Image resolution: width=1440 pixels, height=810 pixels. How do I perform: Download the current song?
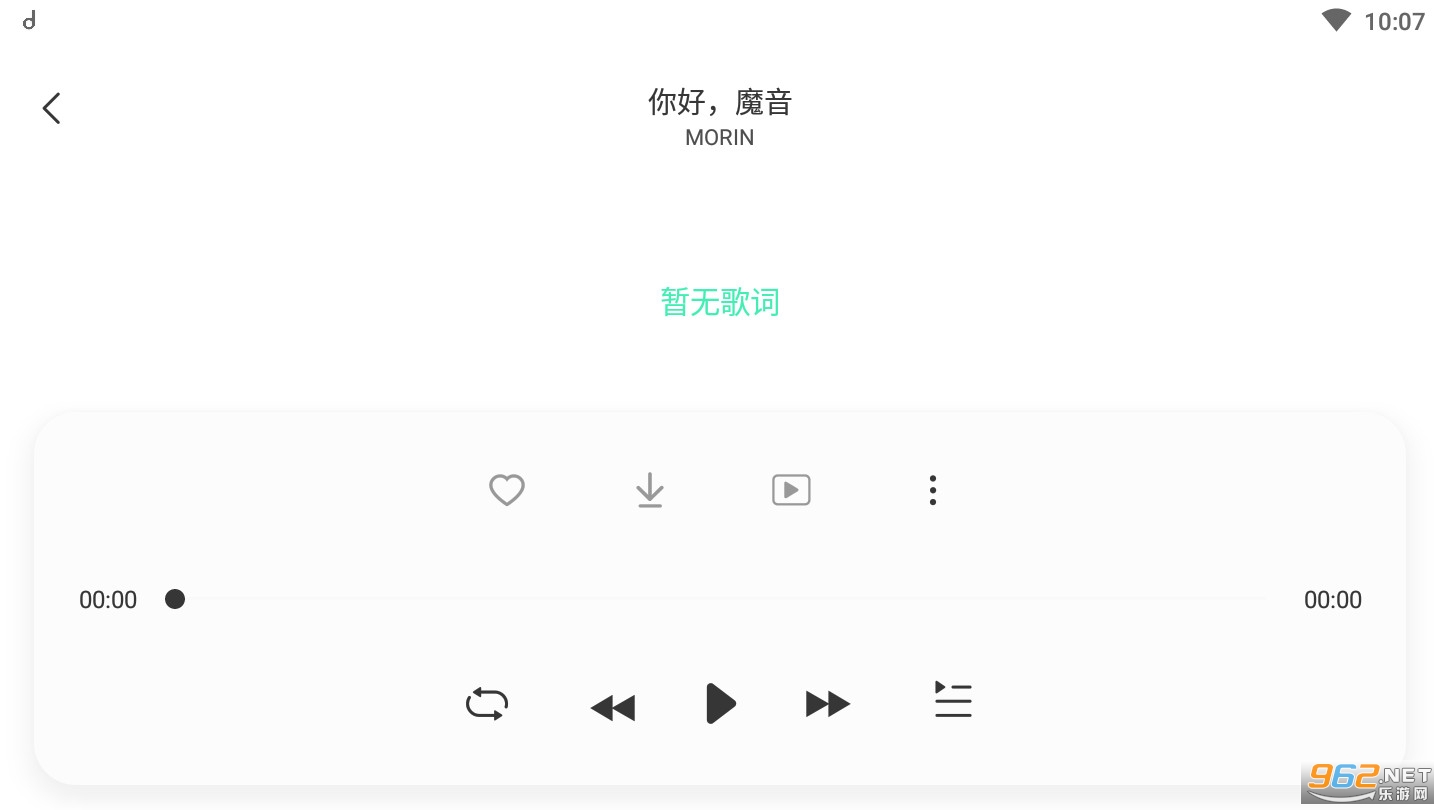click(x=650, y=490)
